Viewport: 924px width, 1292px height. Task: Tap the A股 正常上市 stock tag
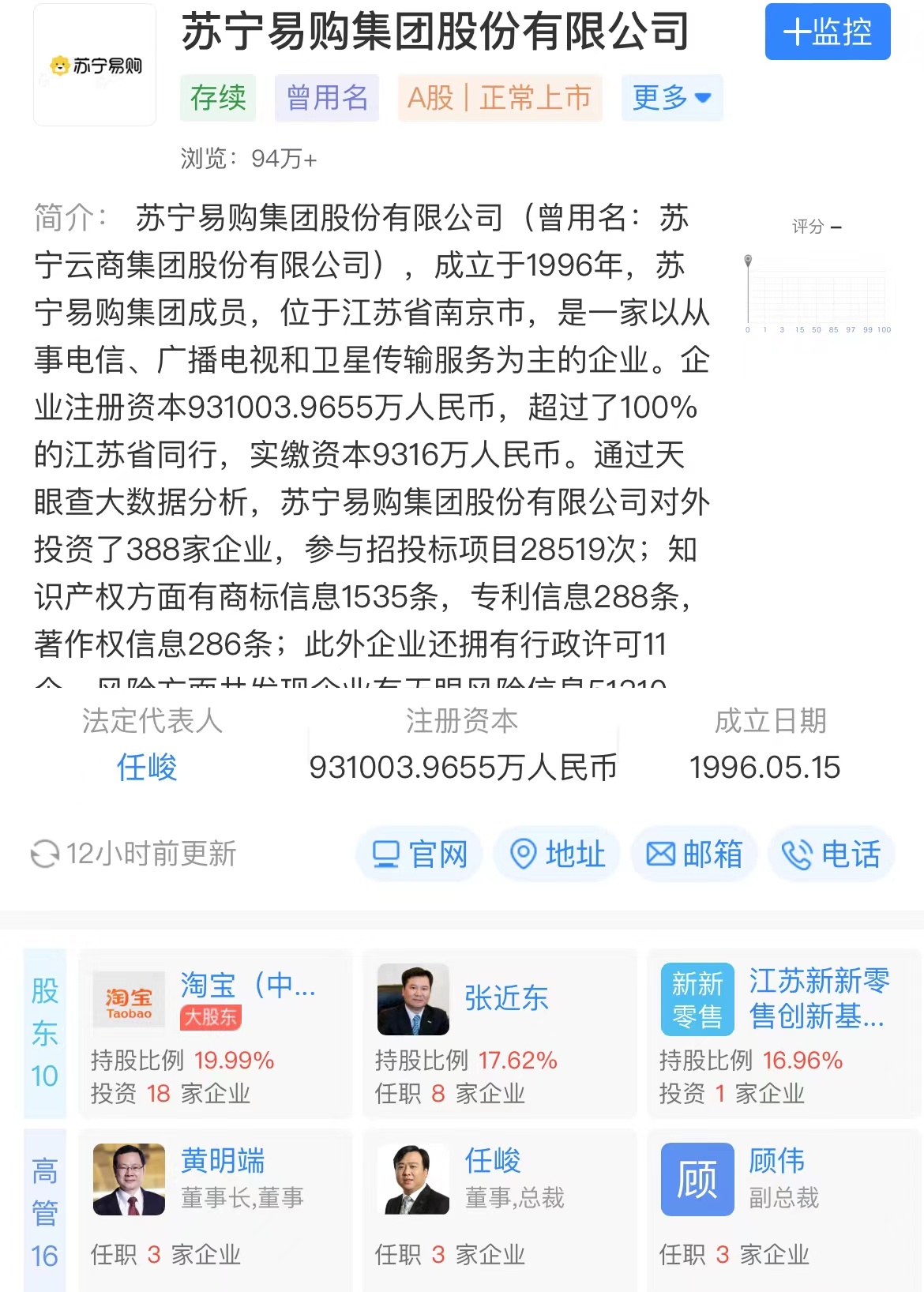click(x=499, y=98)
